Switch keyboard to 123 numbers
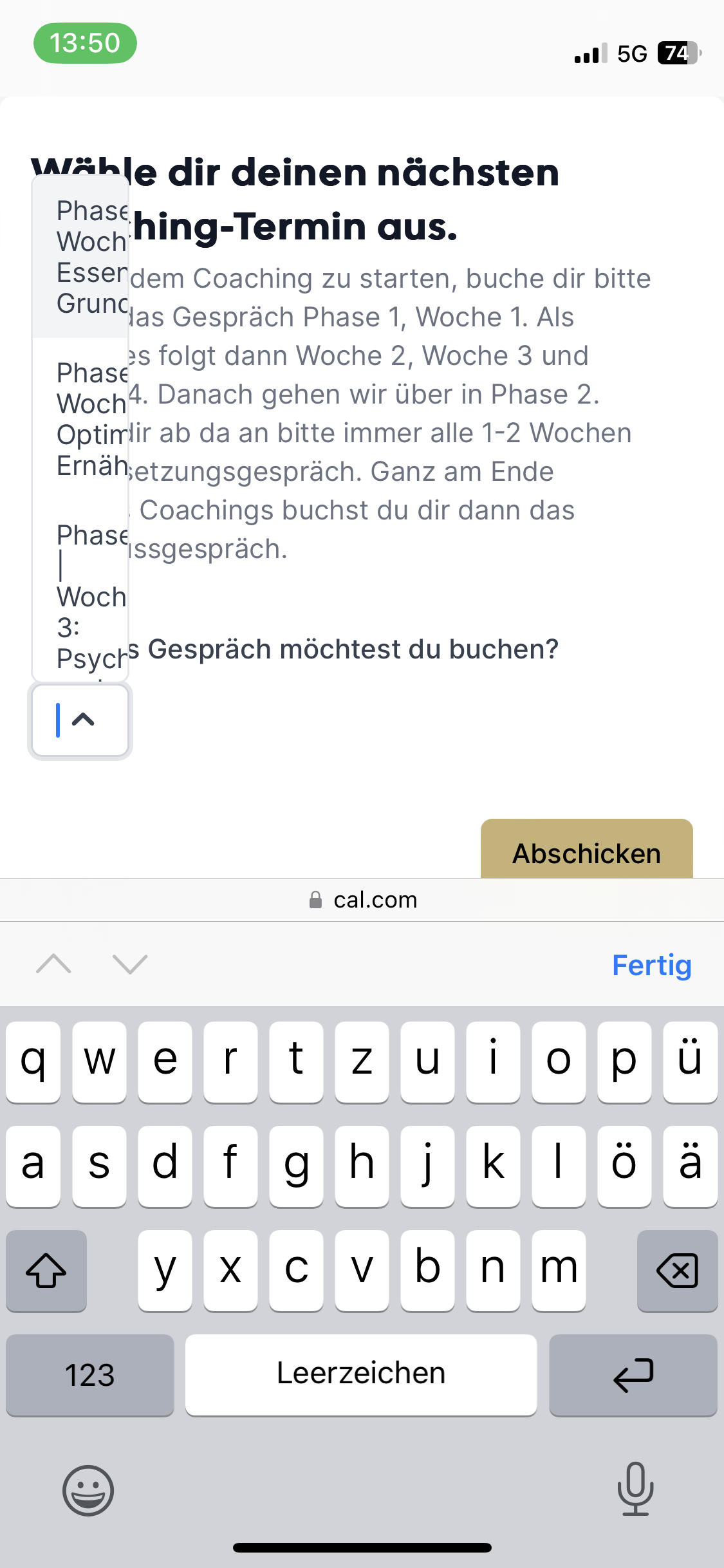This screenshot has height=1568, width=724. 90,1375
